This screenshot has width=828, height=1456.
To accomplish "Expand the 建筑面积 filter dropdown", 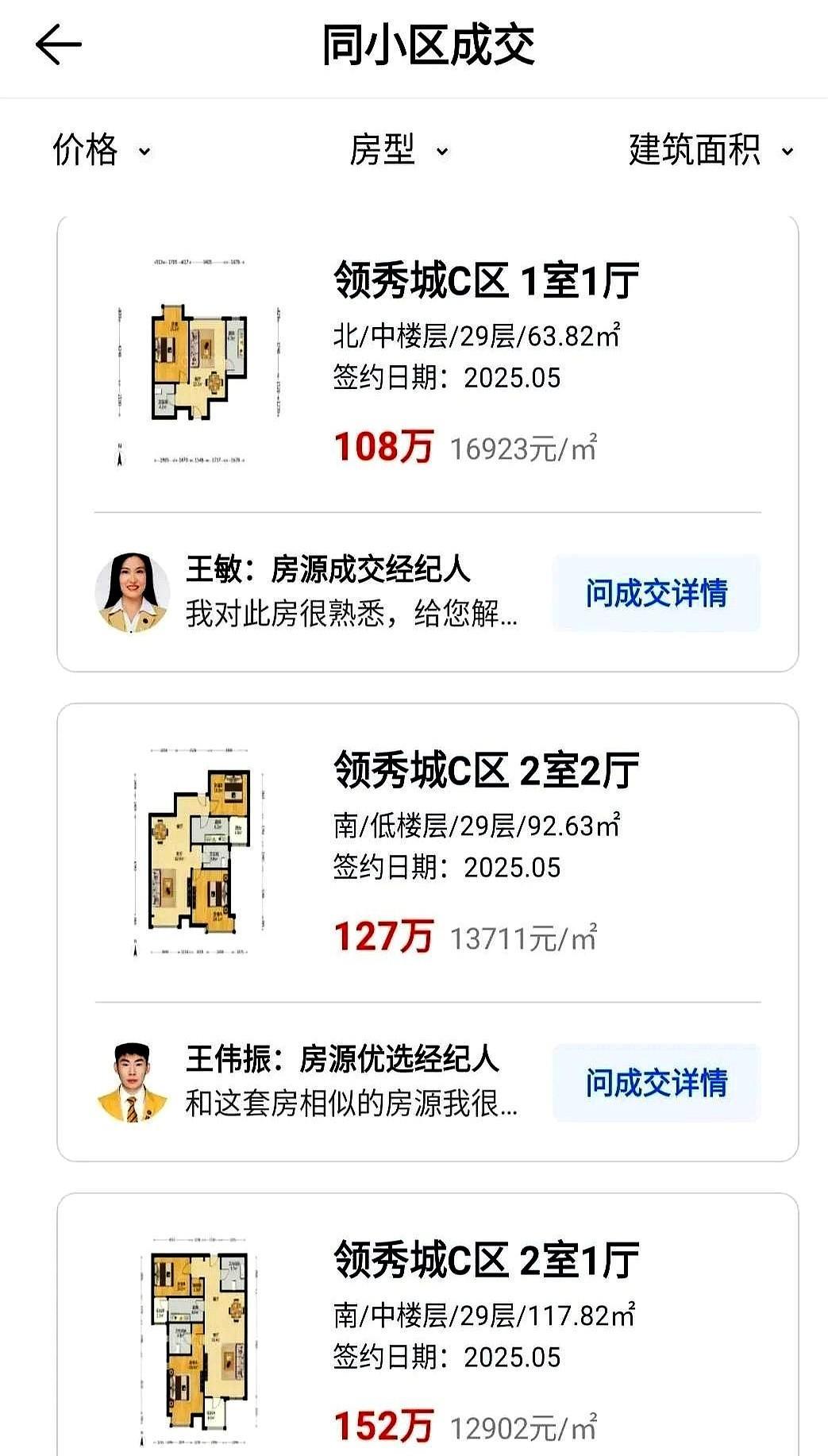I will (711, 150).
